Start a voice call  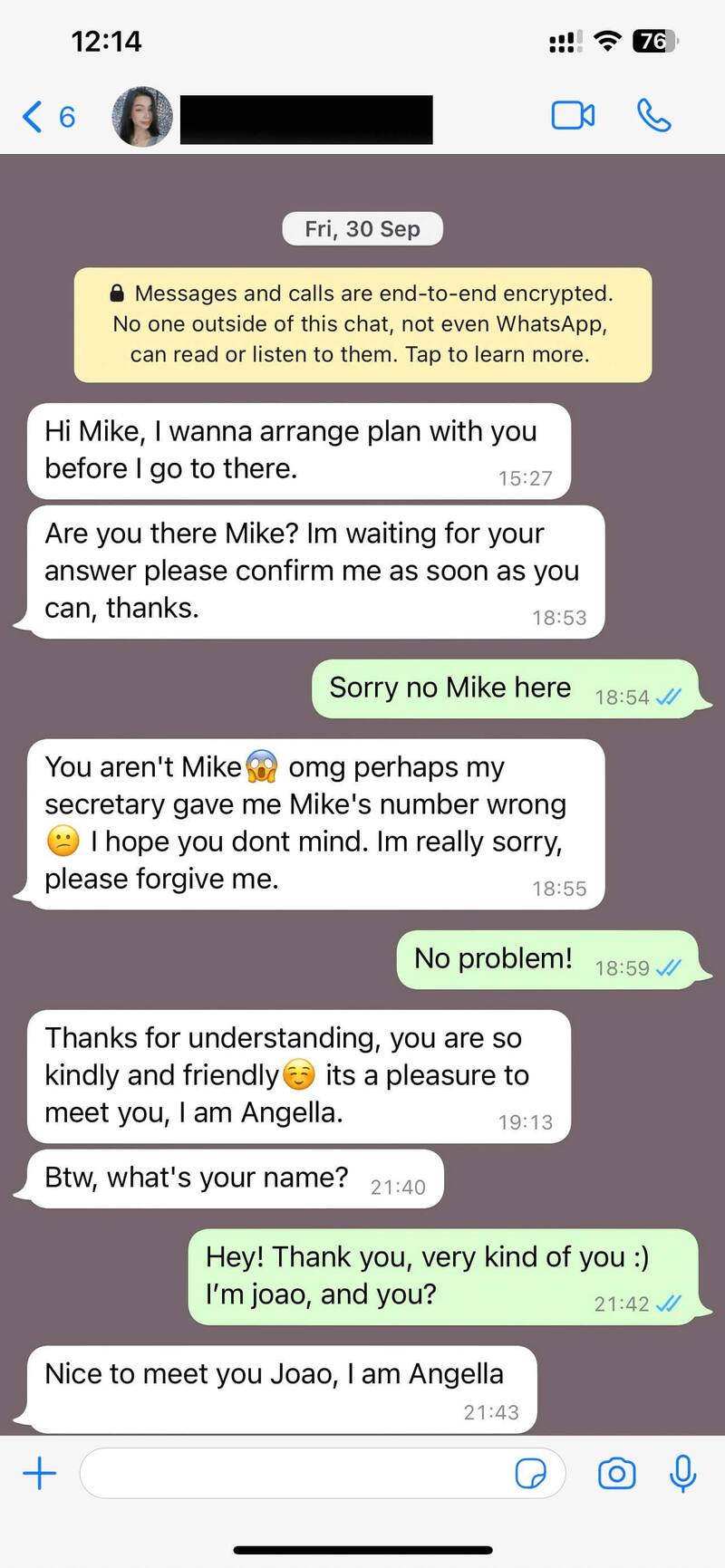click(x=653, y=116)
